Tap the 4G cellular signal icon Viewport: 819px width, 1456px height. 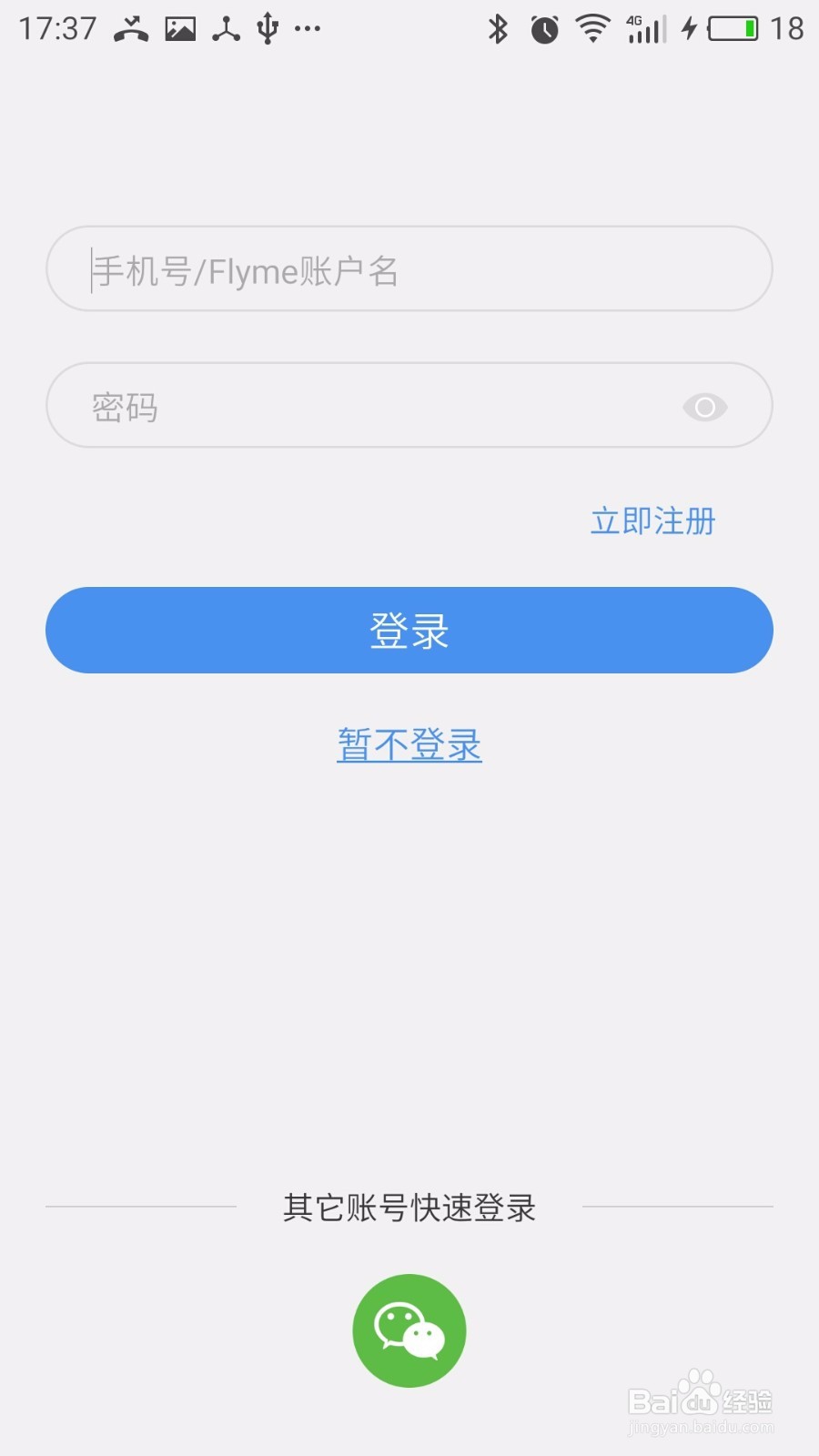tap(644, 28)
